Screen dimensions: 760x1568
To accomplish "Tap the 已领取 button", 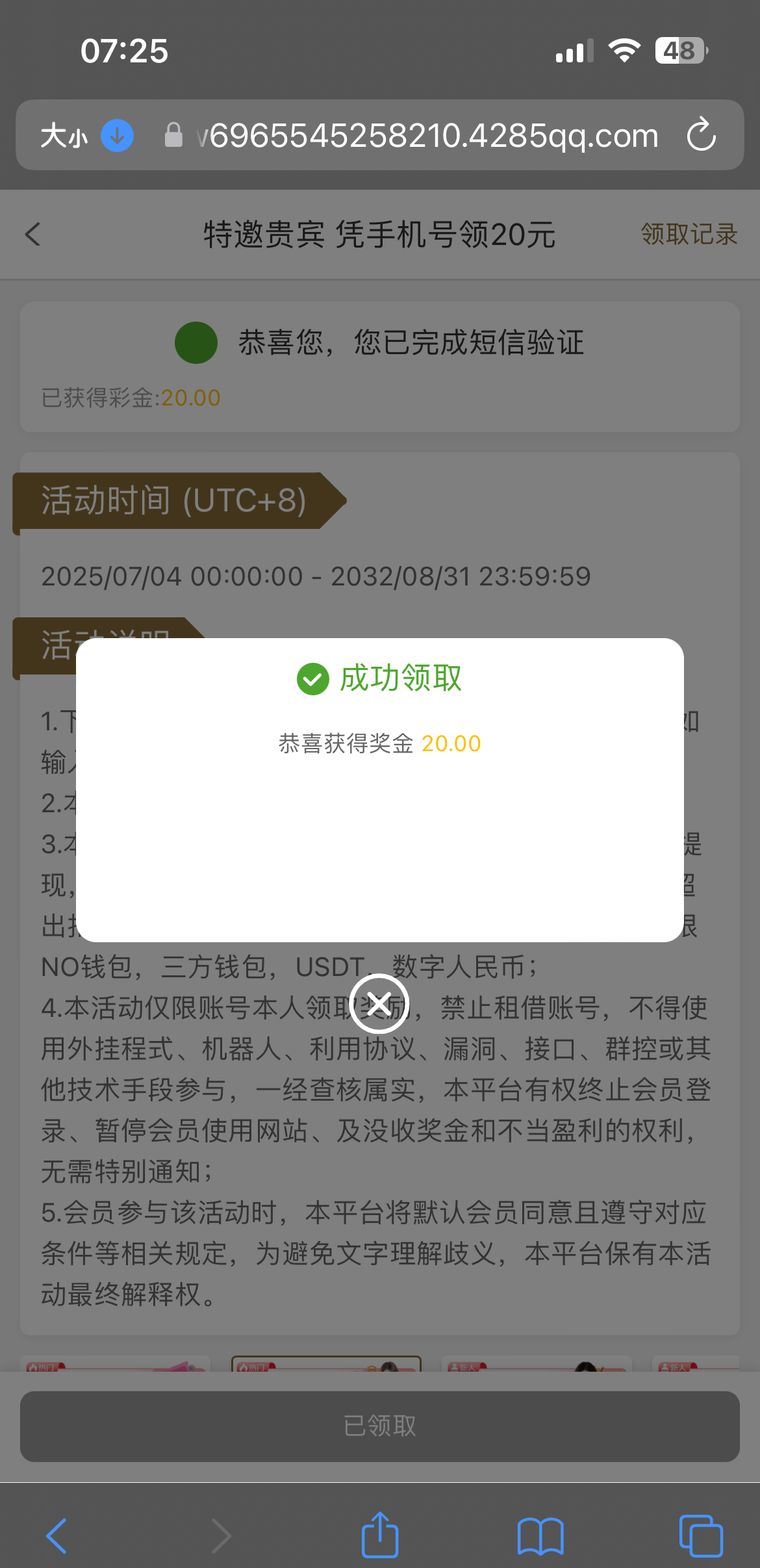I will pyautogui.click(x=379, y=1426).
